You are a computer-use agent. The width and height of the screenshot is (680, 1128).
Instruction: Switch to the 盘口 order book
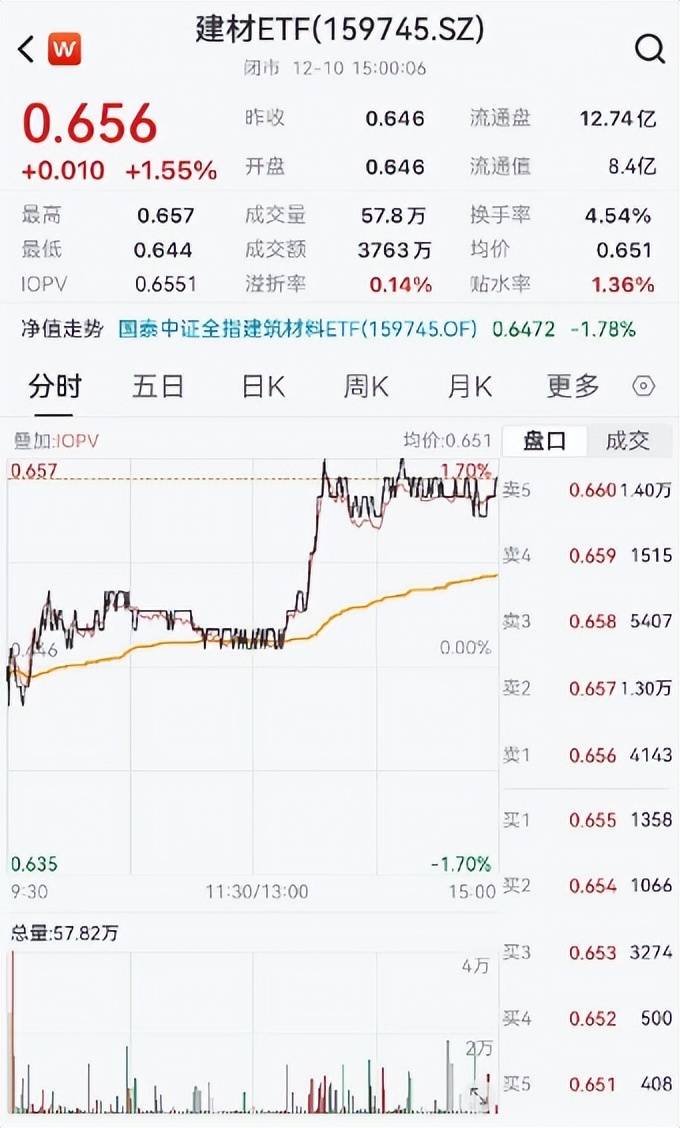click(x=545, y=441)
